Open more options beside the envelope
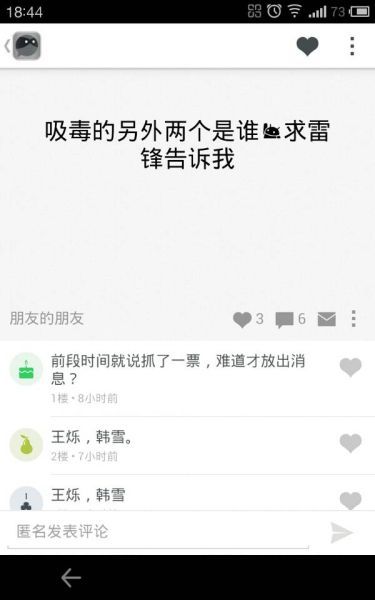 tap(353, 319)
